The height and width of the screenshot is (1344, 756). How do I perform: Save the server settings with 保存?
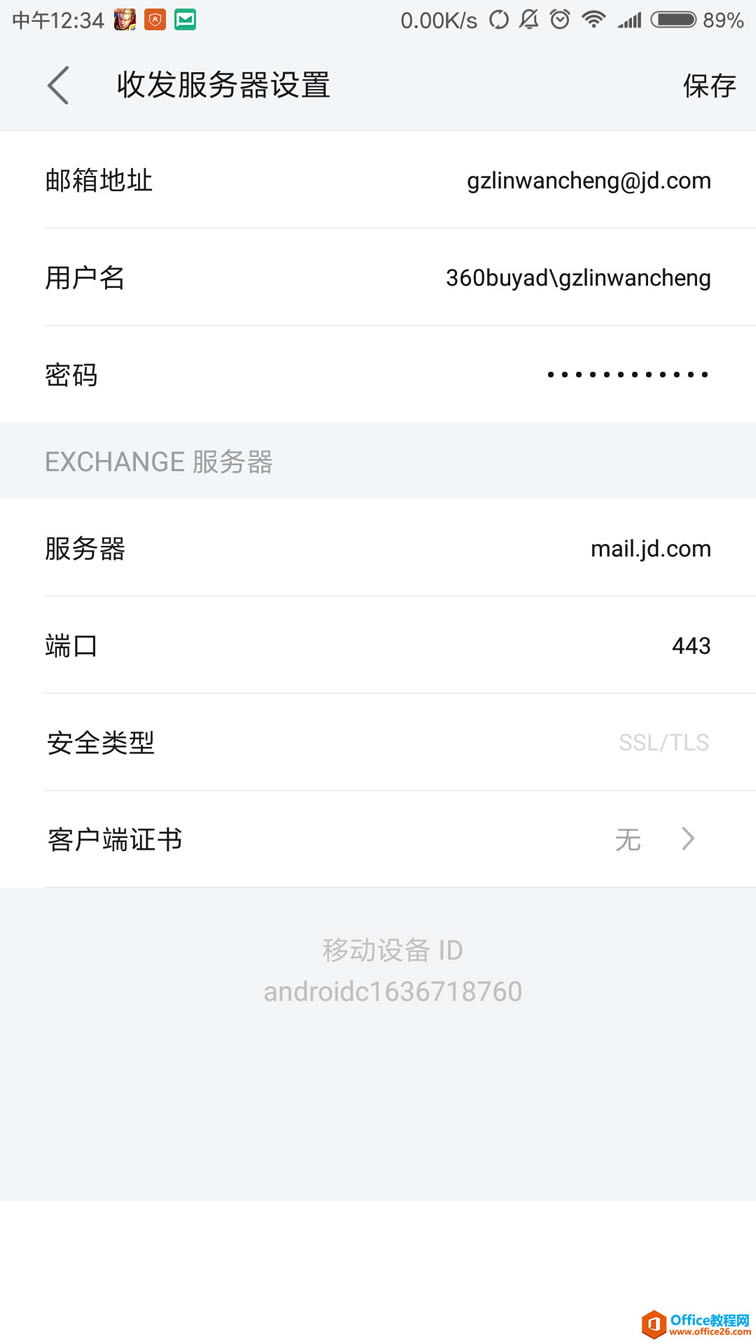point(709,86)
